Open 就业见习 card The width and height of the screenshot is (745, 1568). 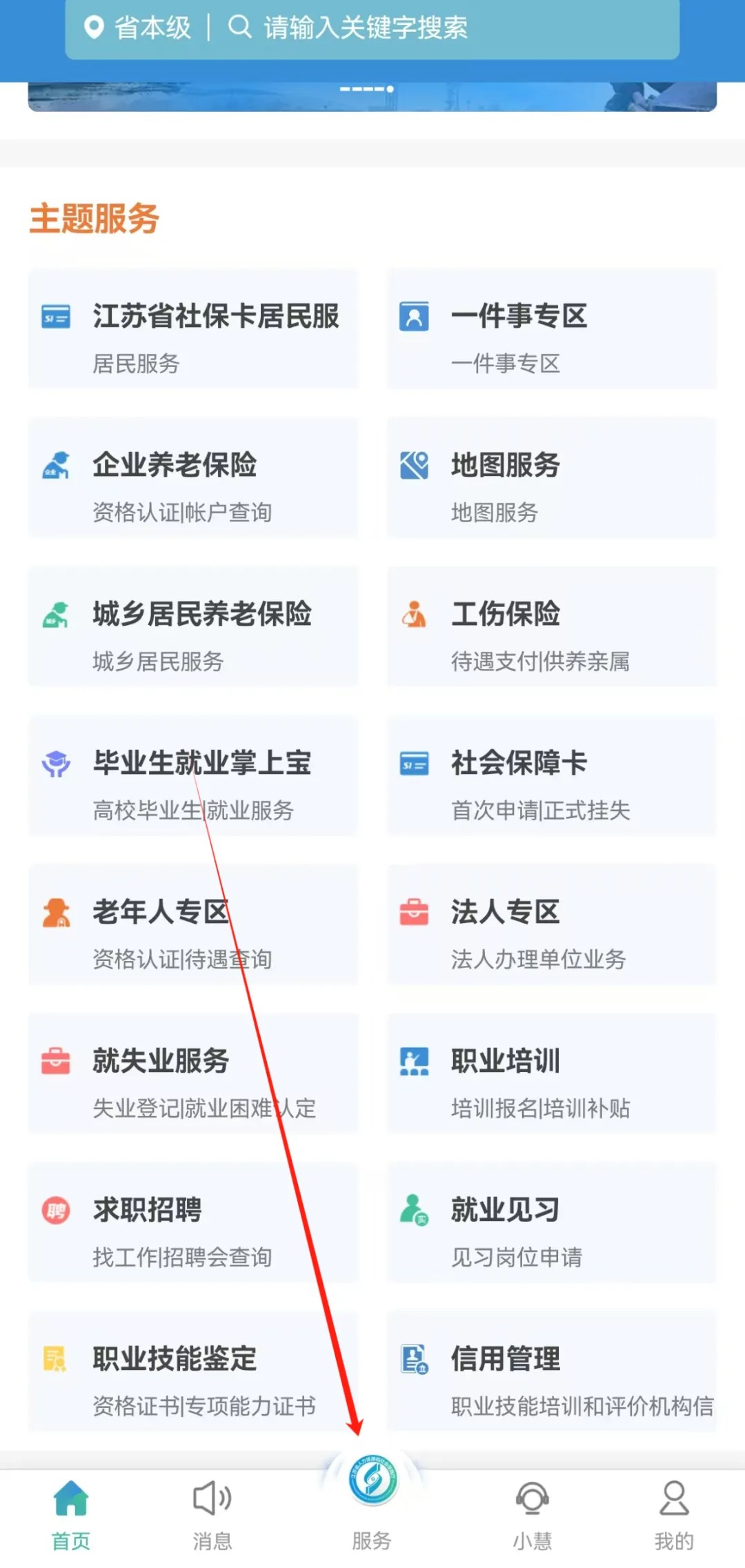point(551,1223)
